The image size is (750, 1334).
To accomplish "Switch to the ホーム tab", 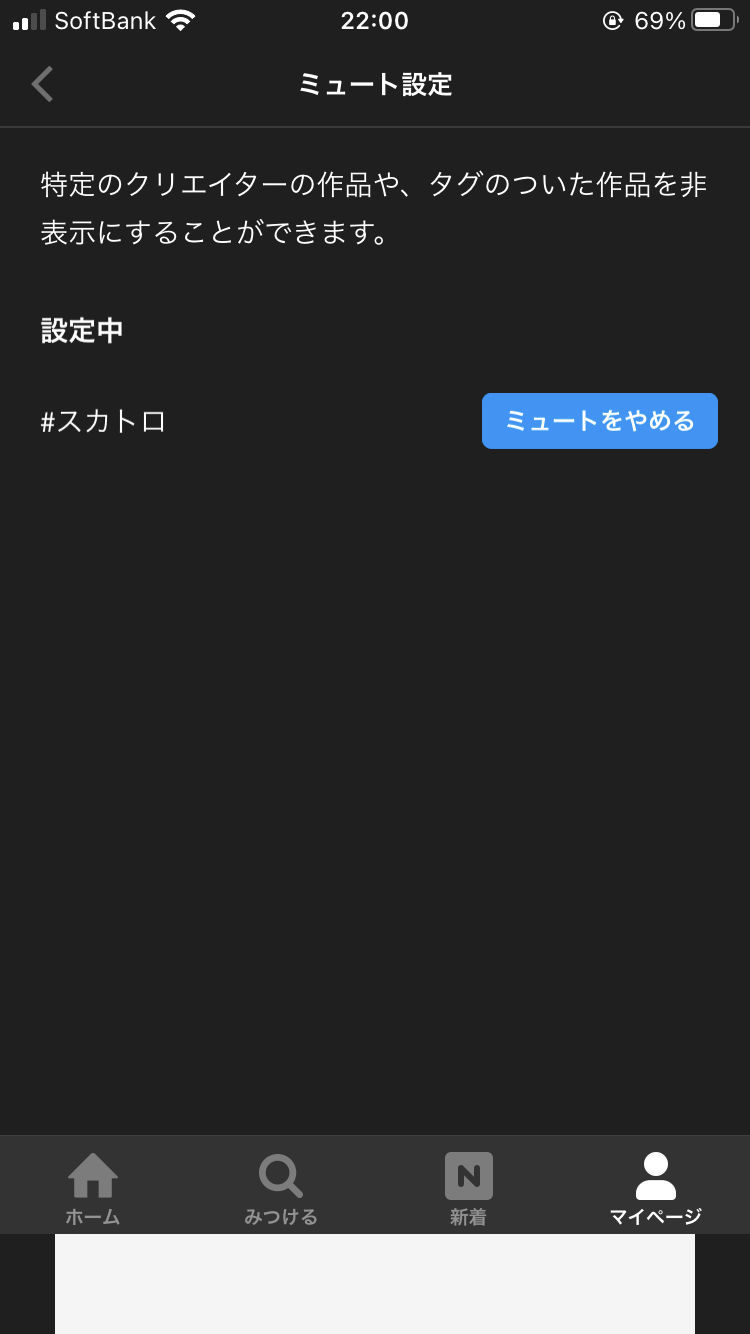I will [93, 1188].
